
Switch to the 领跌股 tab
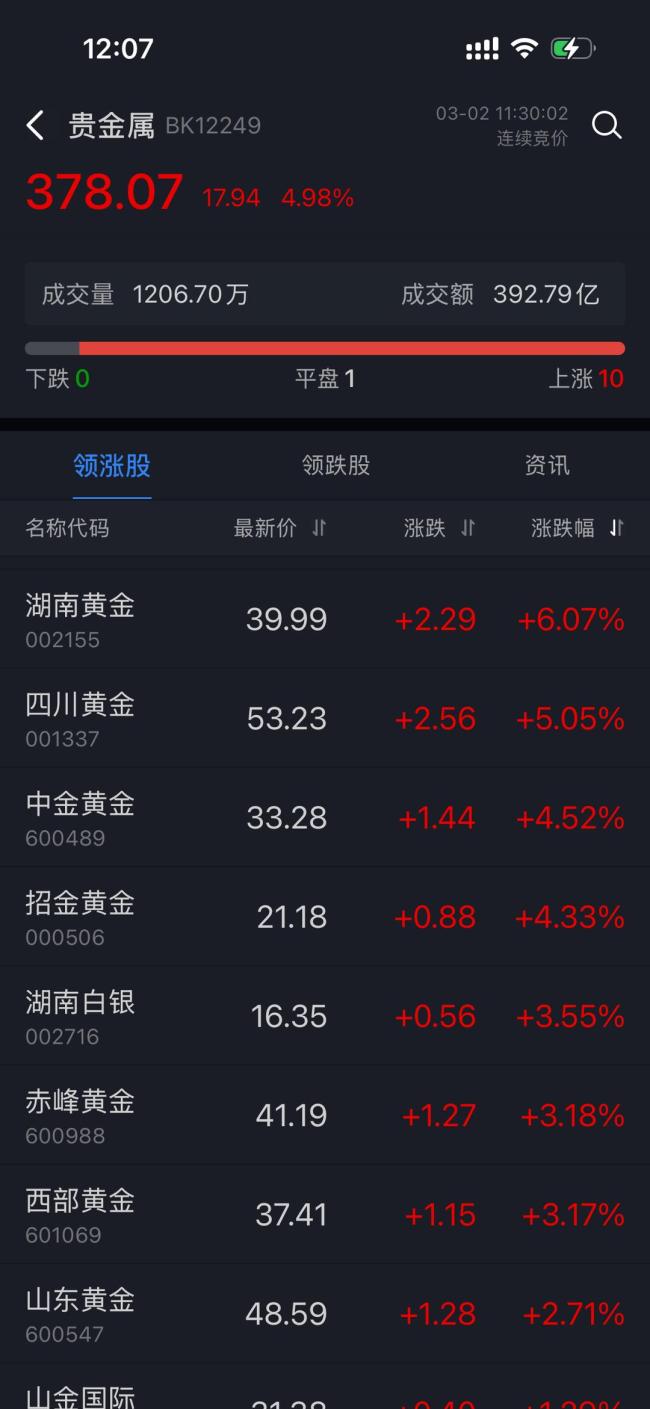tap(336, 465)
